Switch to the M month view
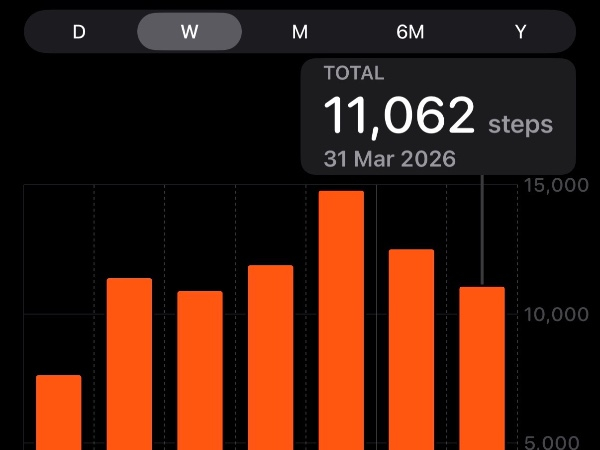Image resolution: width=600 pixels, height=450 pixels. [x=299, y=31]
